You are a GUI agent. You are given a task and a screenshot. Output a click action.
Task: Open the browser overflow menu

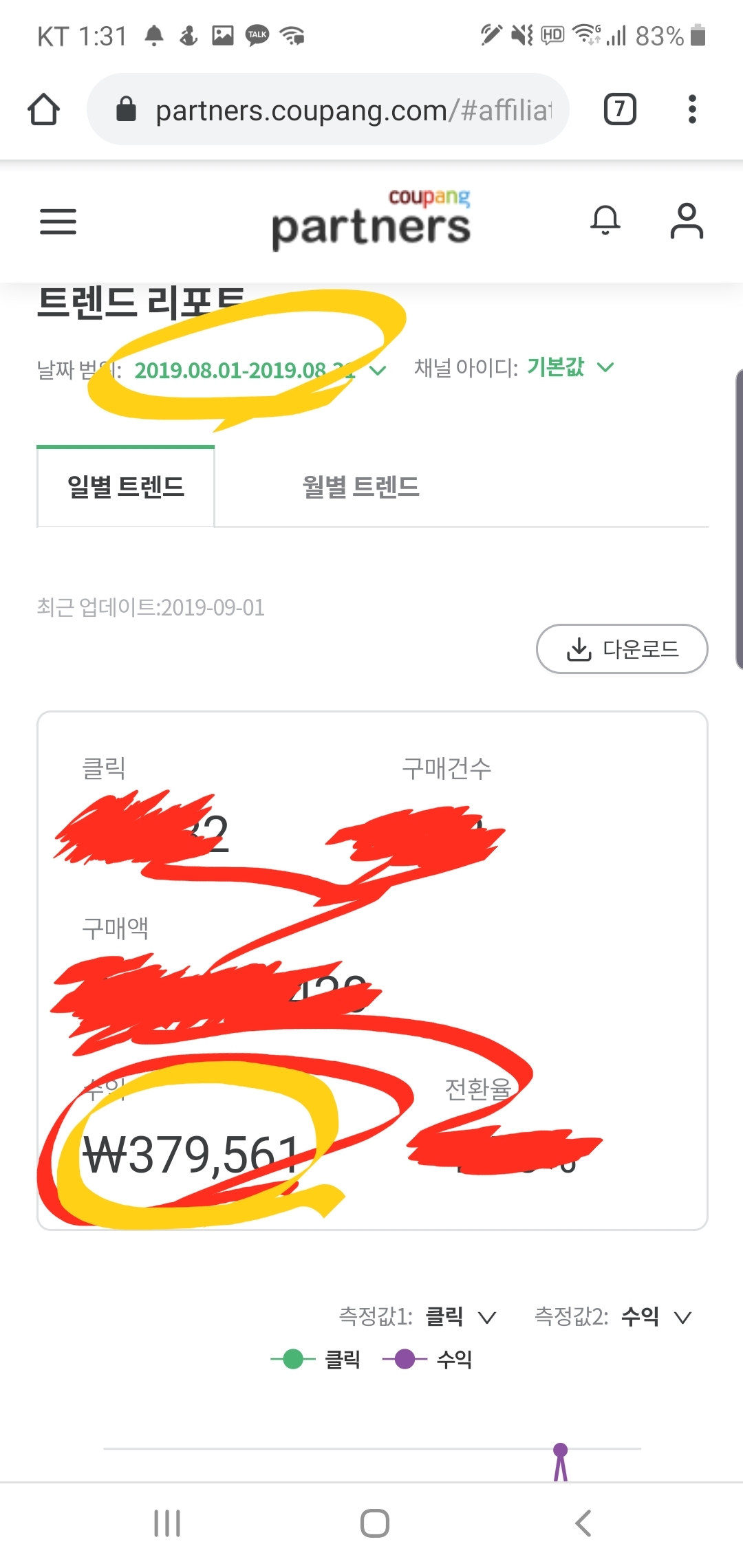click(x=692, y=109)
